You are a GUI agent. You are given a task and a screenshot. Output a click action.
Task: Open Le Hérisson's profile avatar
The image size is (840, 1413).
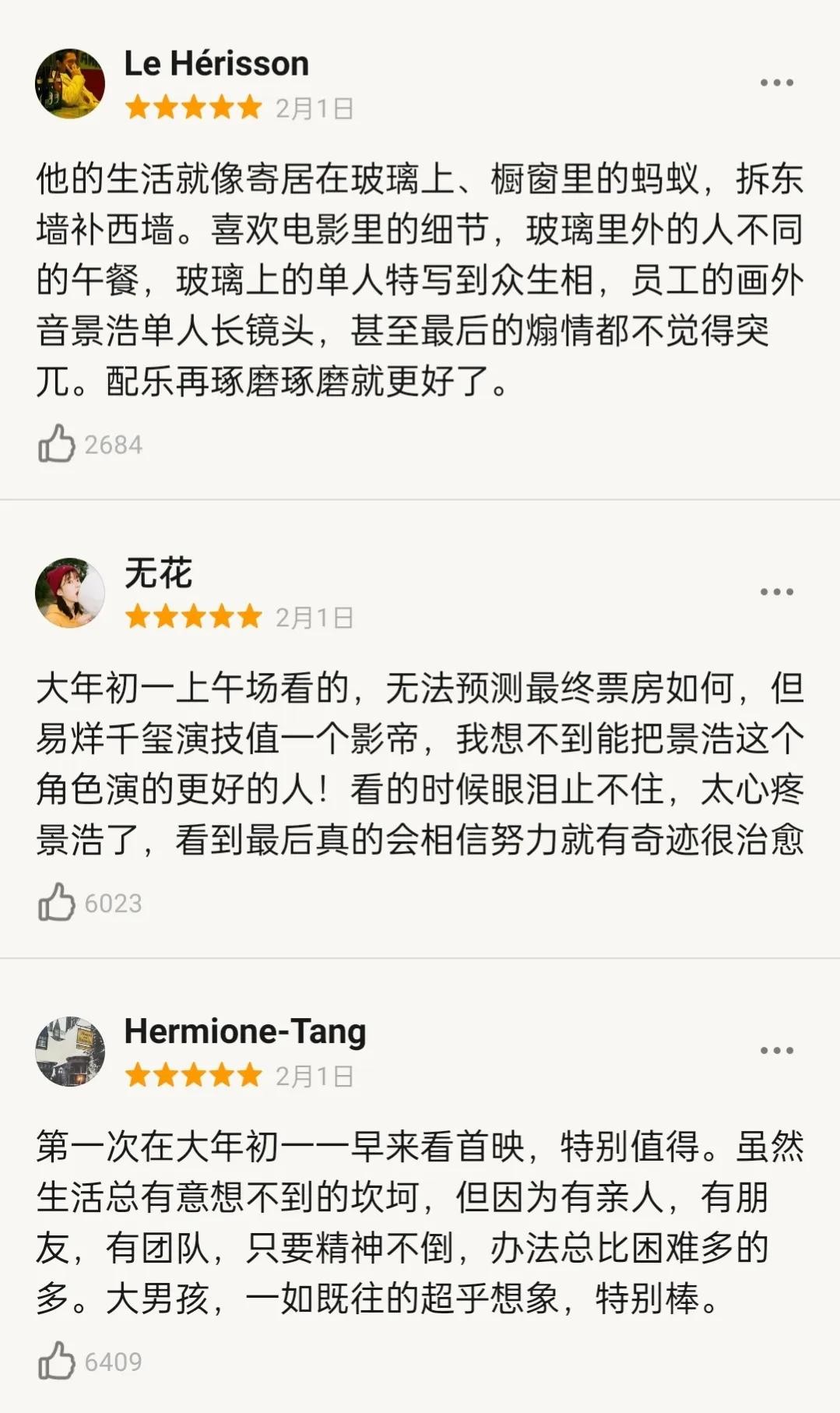point(70,83)
